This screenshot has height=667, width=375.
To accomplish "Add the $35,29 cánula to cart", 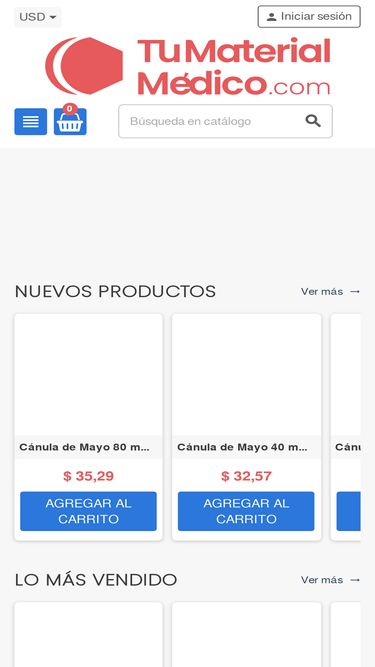I will click(88, 511).
